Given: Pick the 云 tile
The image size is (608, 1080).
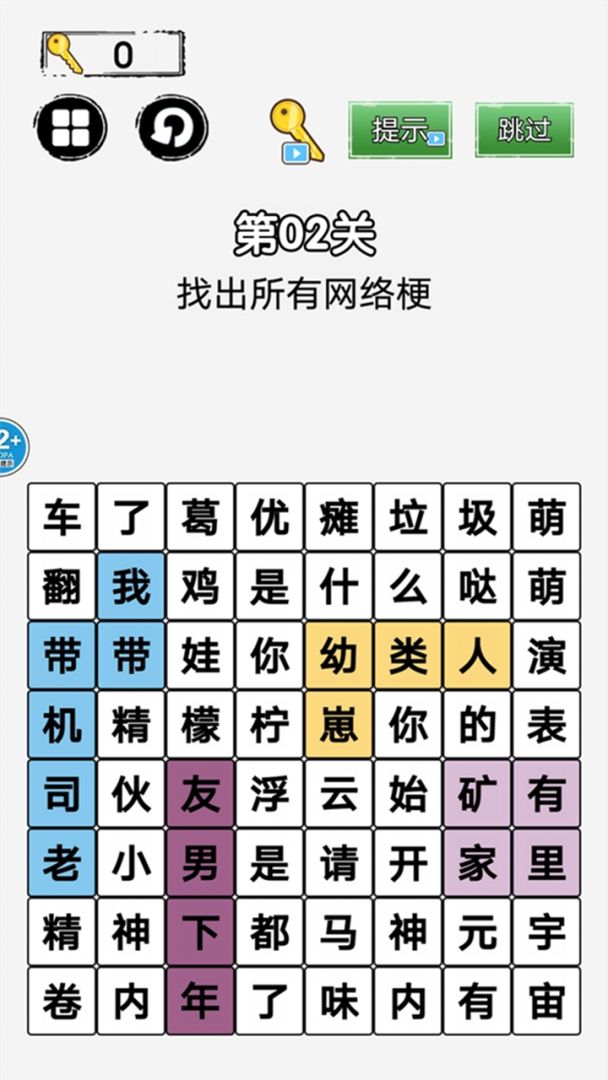Looking at the screenshot, I should (339, 794).
